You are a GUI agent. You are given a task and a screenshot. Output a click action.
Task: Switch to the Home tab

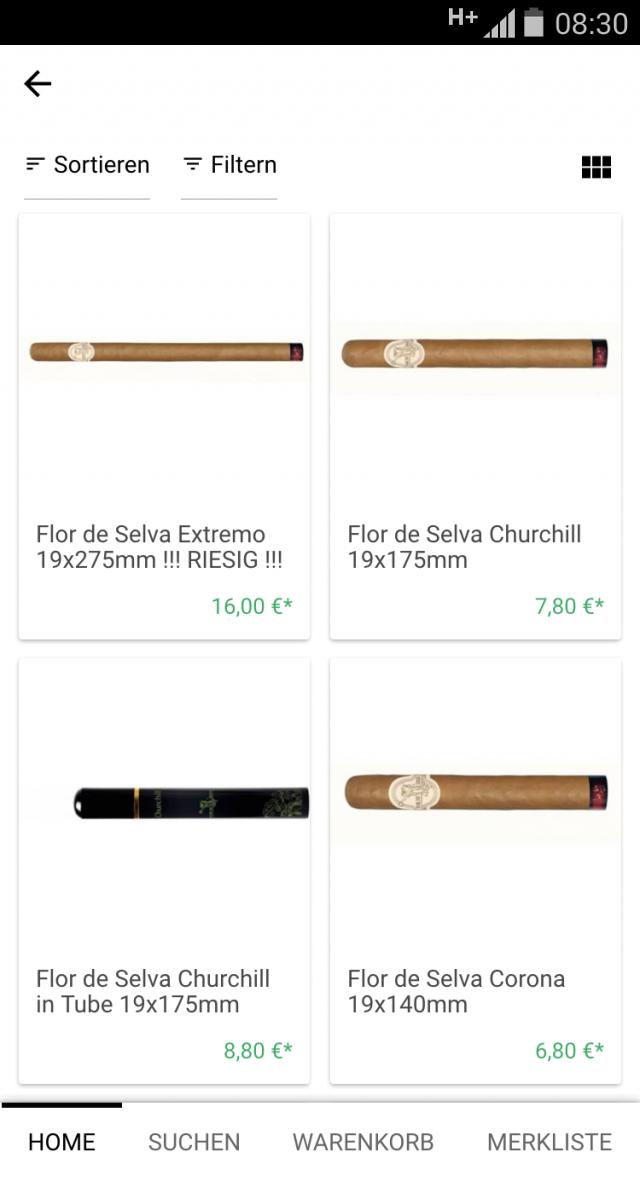62,1142
